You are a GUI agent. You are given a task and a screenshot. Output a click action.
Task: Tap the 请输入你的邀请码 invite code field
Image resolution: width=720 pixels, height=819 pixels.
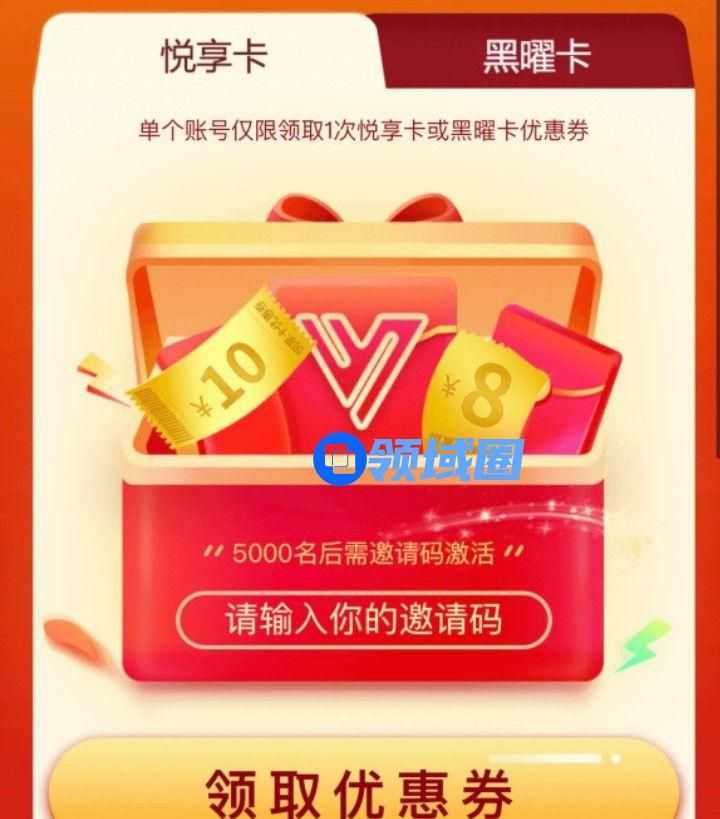[x=363, y=619]
